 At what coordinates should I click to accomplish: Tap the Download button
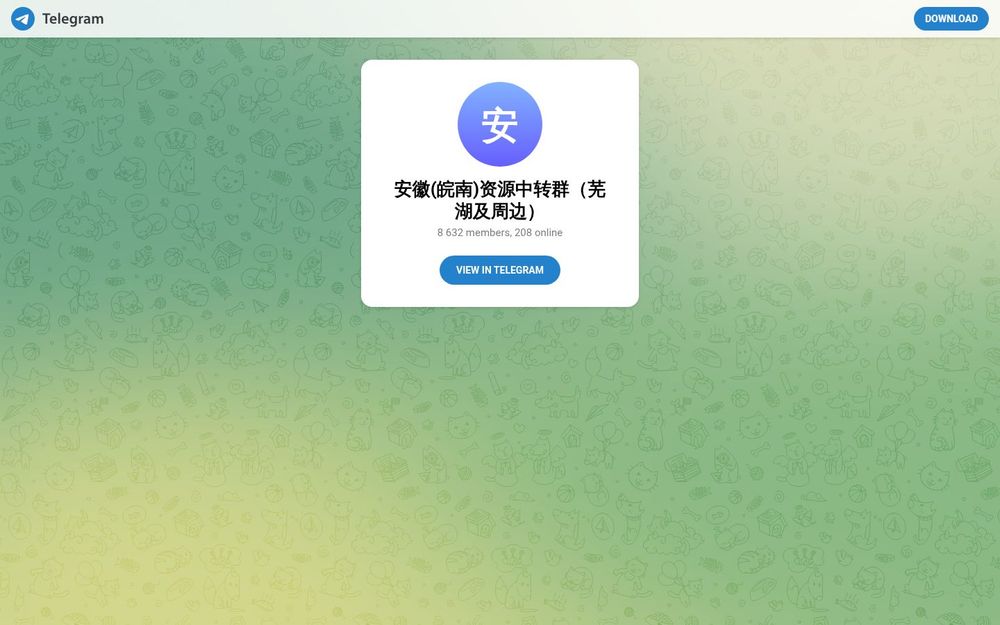click(x=950, y=19)
